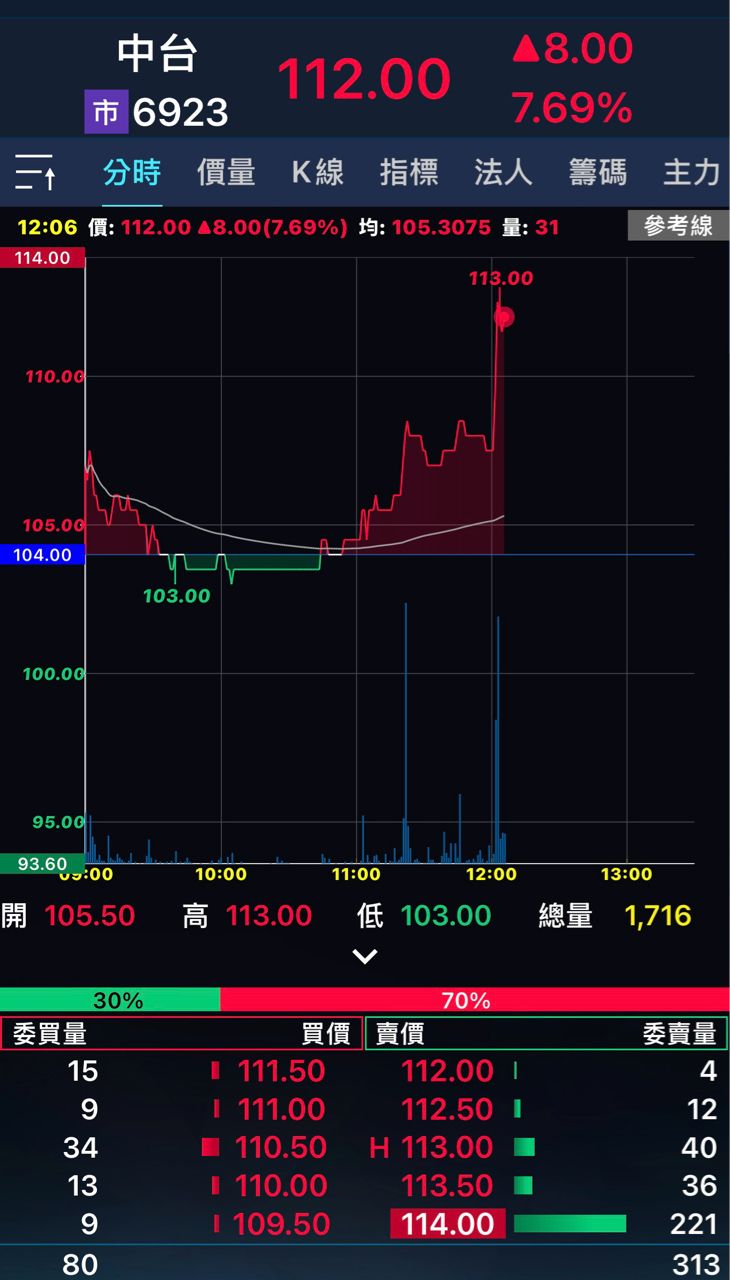Switch to the 主力 tab

coord(691,172)
